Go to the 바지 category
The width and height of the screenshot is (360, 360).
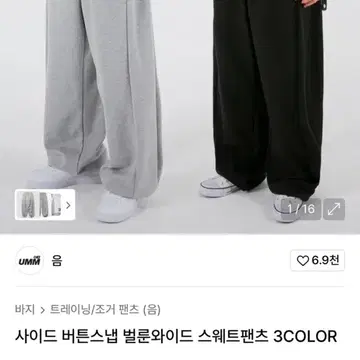coord(25,310)
